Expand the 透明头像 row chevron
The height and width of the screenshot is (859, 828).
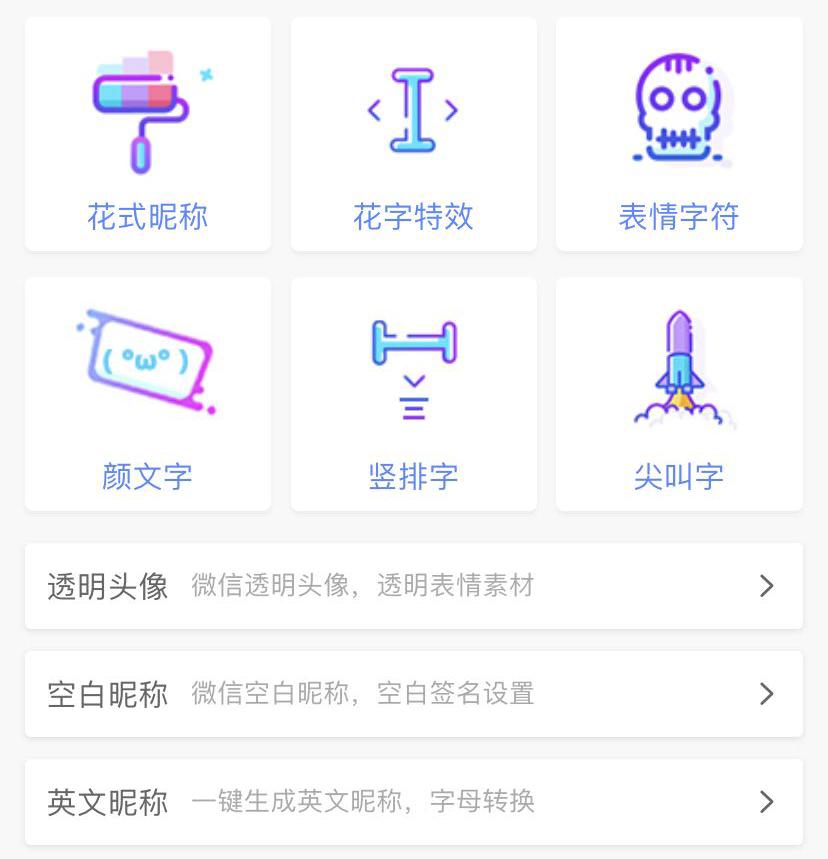766,586
